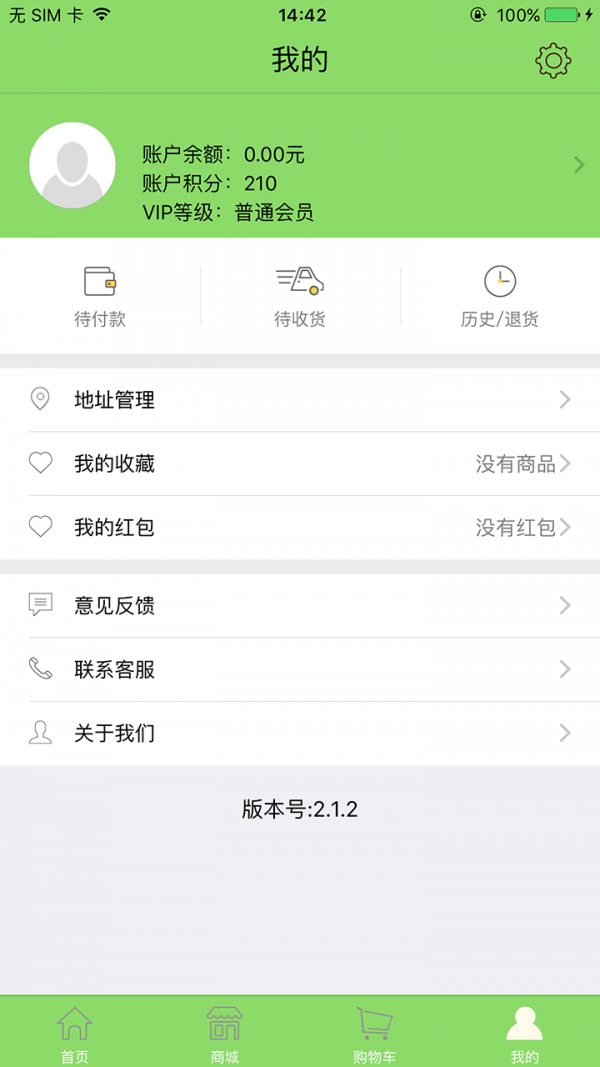
Task: Select the 我的 profile tab
Action: 525,1033
